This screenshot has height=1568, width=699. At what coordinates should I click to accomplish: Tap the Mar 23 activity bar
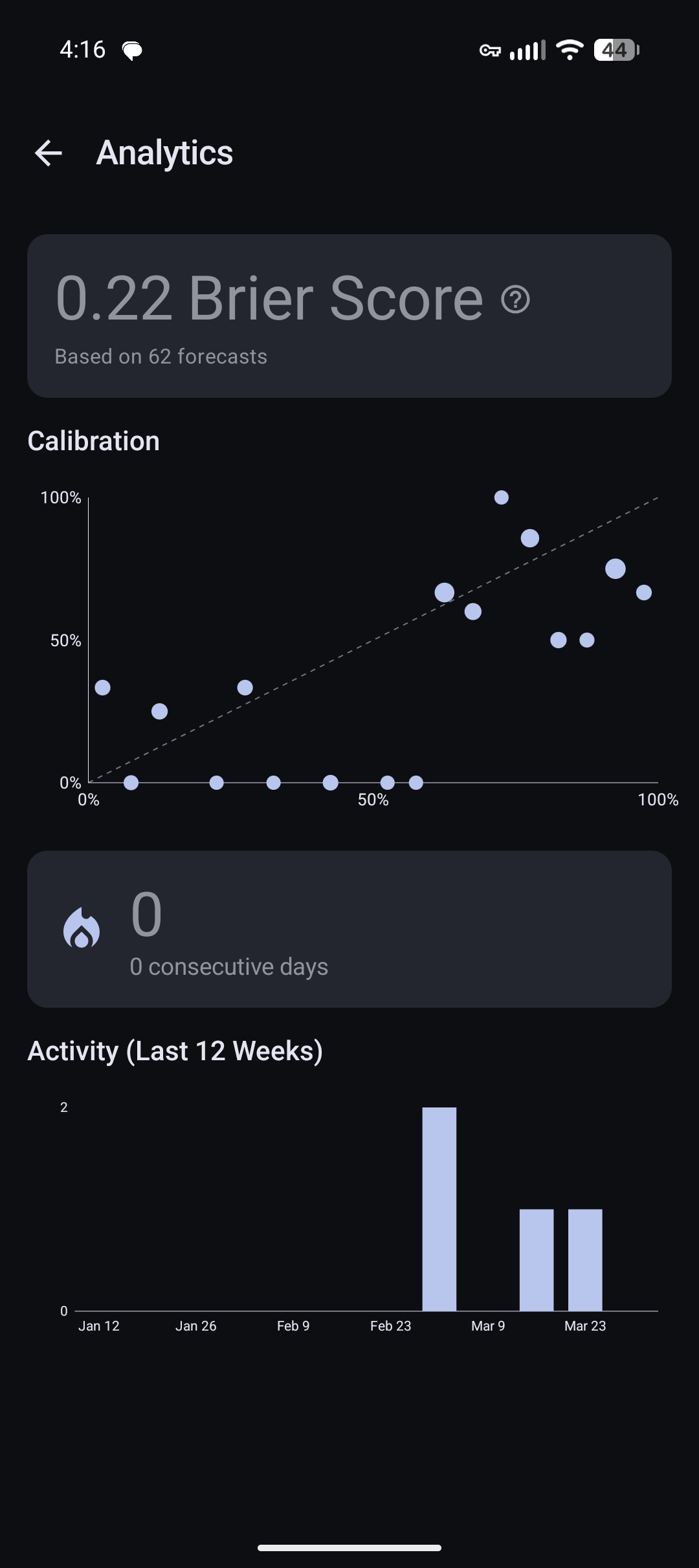pyautogui.click(x=585, y=1255)
